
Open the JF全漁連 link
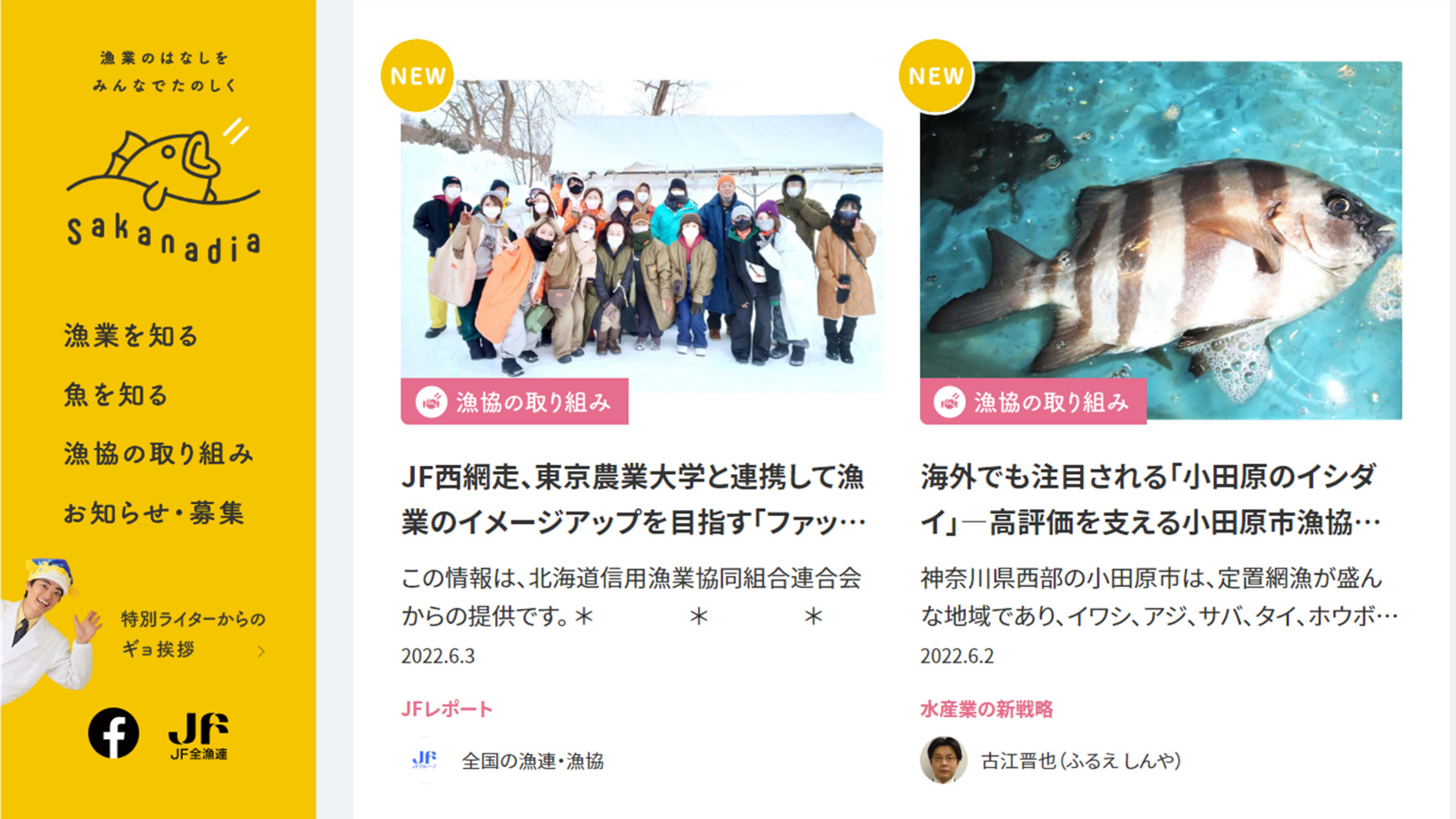click(198, 735)
